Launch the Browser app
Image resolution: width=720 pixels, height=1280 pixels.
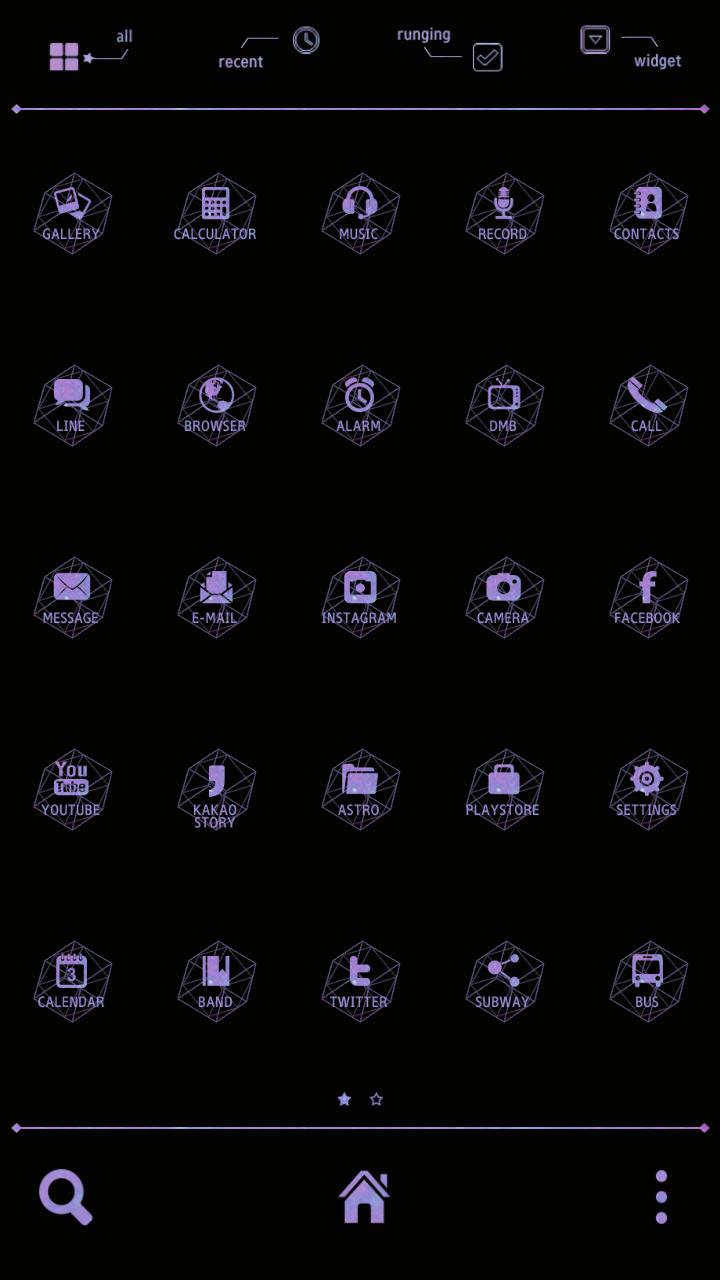[216, 404]
